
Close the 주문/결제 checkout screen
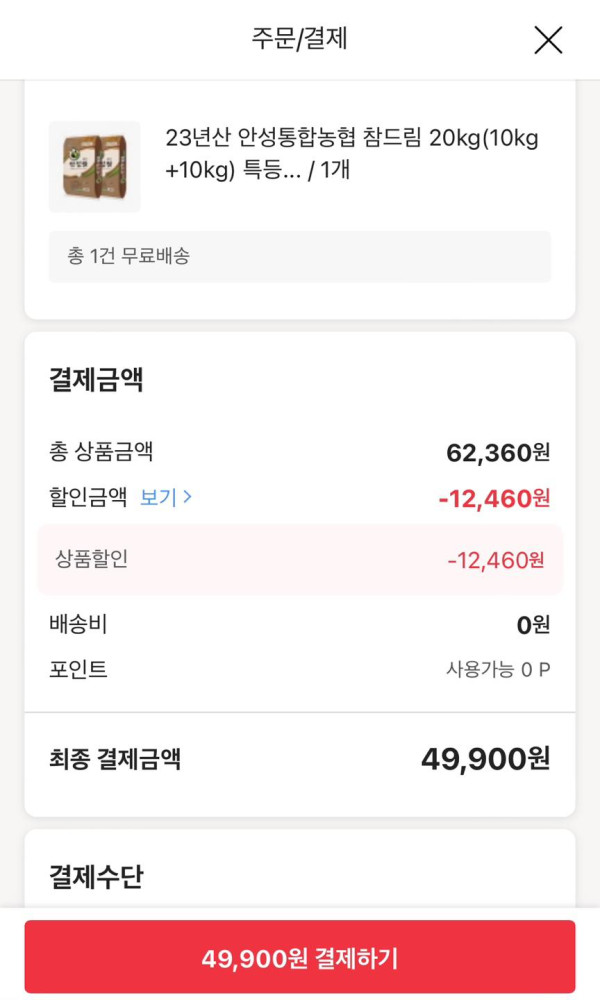[548, 40]
